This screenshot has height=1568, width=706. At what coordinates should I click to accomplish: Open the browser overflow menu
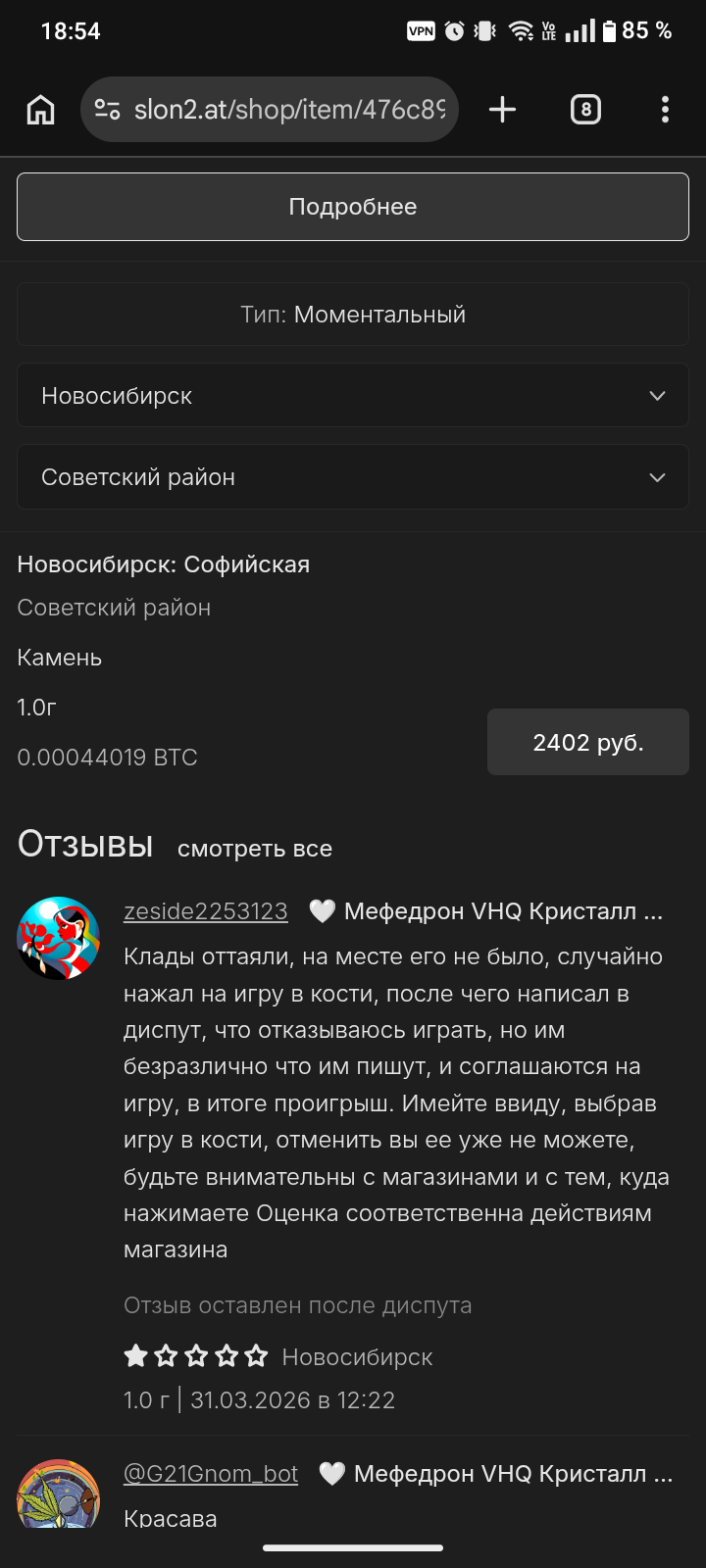pyautogui.click(x=665, y=110)
